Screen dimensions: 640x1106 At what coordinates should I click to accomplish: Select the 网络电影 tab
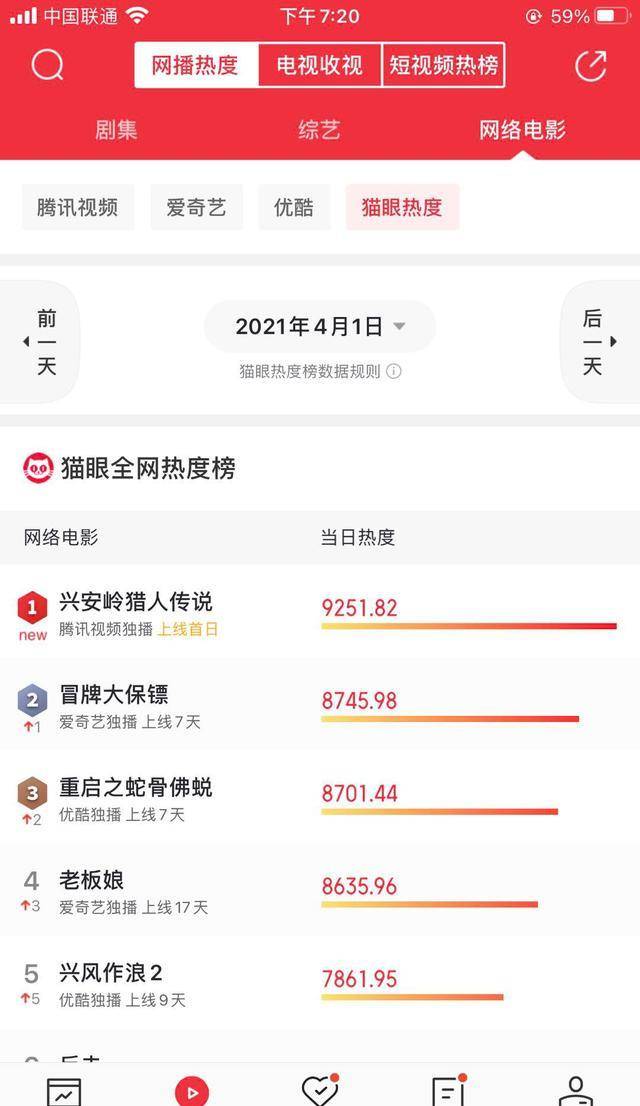click(522, 130)
